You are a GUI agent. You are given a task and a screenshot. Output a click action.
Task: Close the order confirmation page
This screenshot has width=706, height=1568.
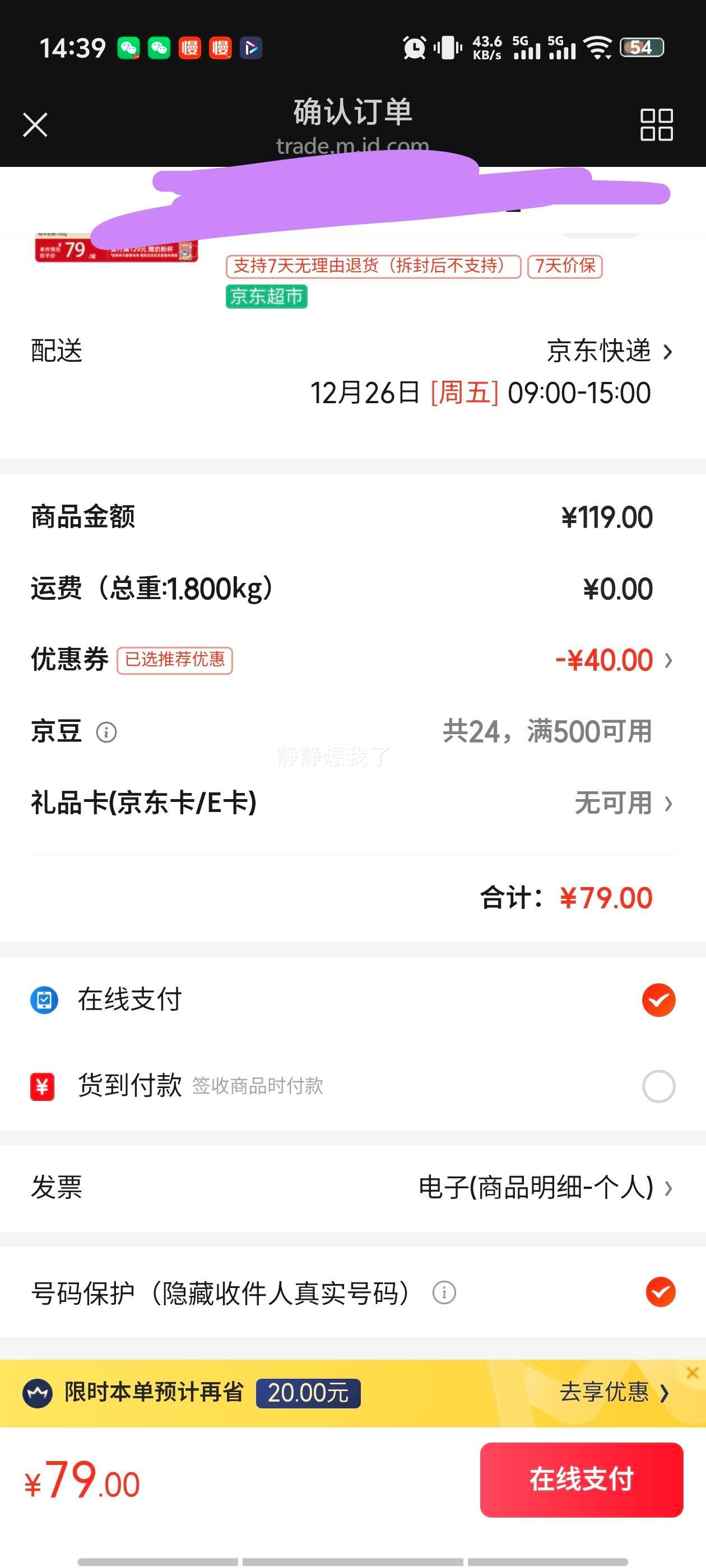point(35,125)
